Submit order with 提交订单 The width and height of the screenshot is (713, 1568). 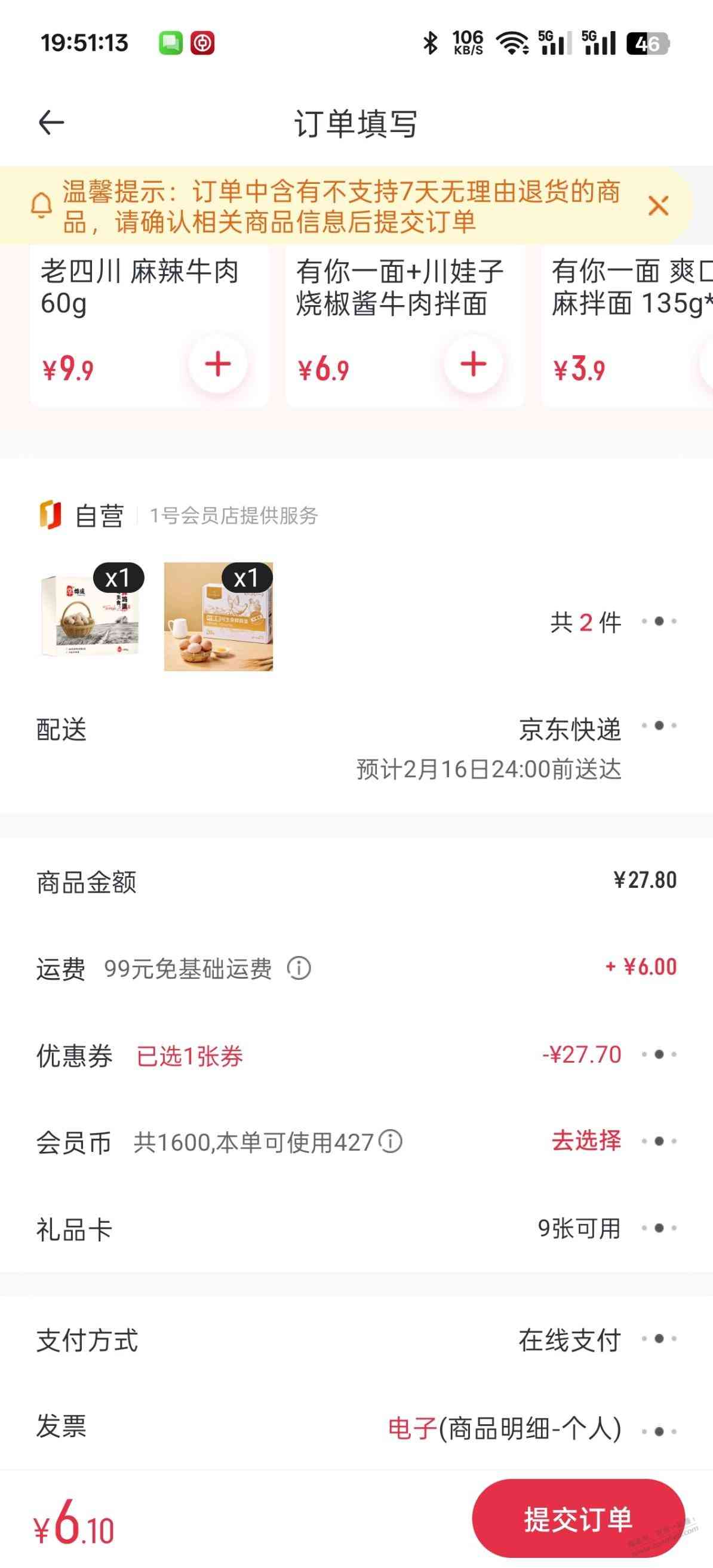[x=578, y=1519]
